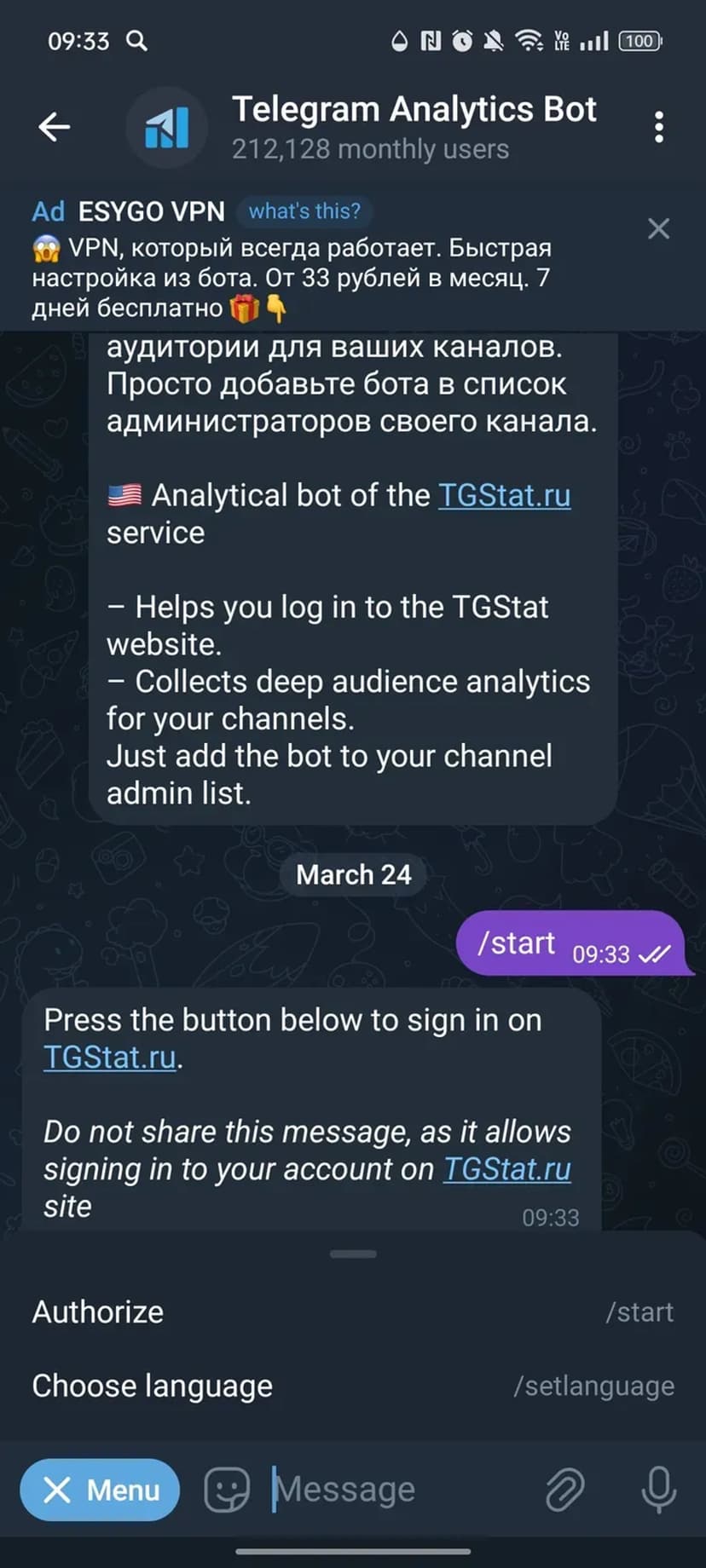Open TGStat.ru link in the sign-in prompt
Screen dimensions: 706x1568
[x=110, y=1058]
